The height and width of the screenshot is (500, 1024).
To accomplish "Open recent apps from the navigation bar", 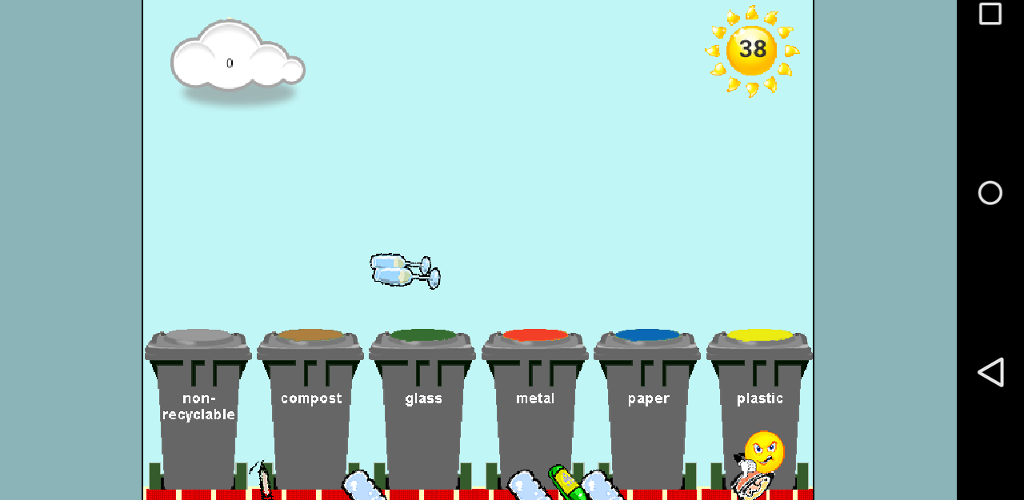I will pyautogui.click(x=990, y=14).
